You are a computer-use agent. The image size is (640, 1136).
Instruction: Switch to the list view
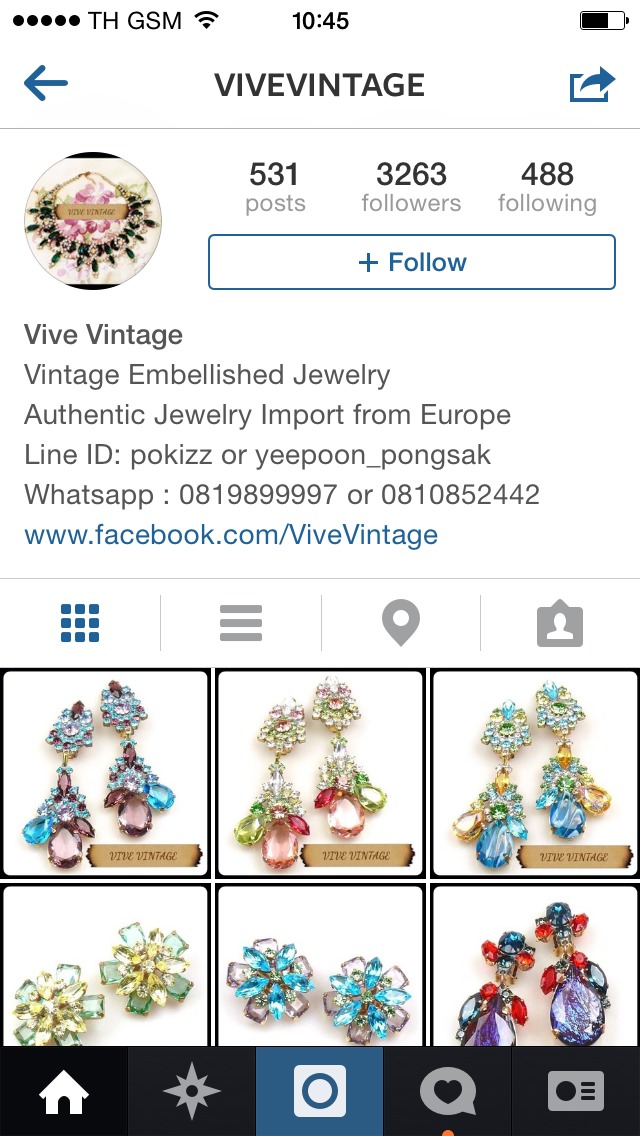point(241,623)
